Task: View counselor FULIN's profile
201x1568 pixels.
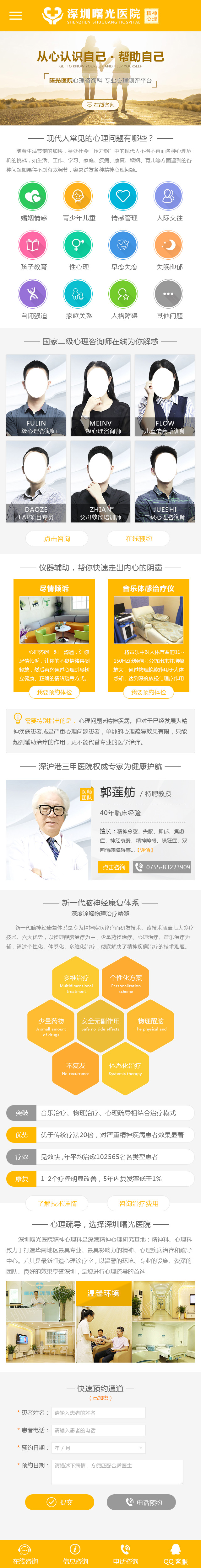Action: pos(36,396)
